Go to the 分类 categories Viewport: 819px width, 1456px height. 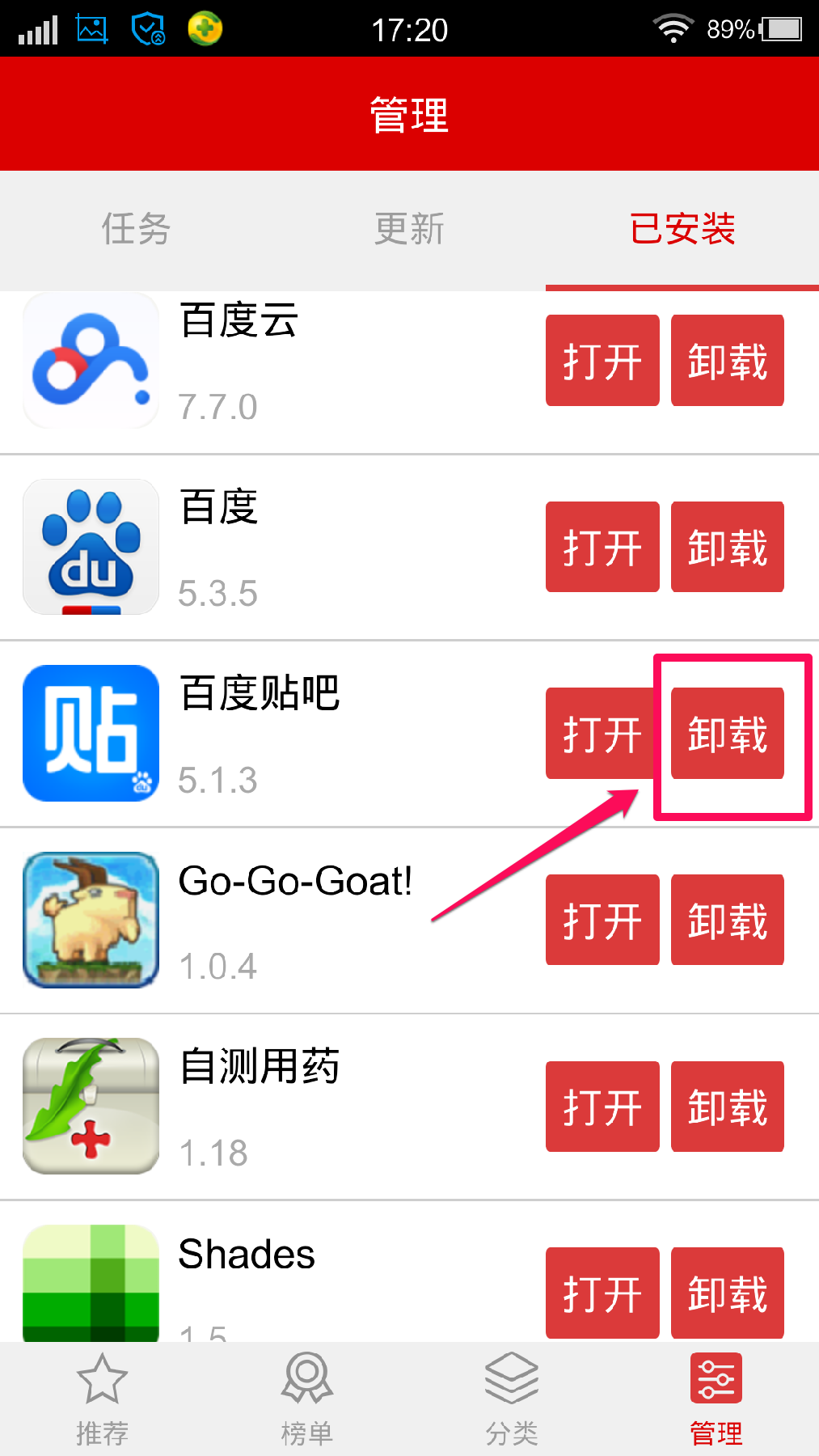click(x=511, y=1400)
